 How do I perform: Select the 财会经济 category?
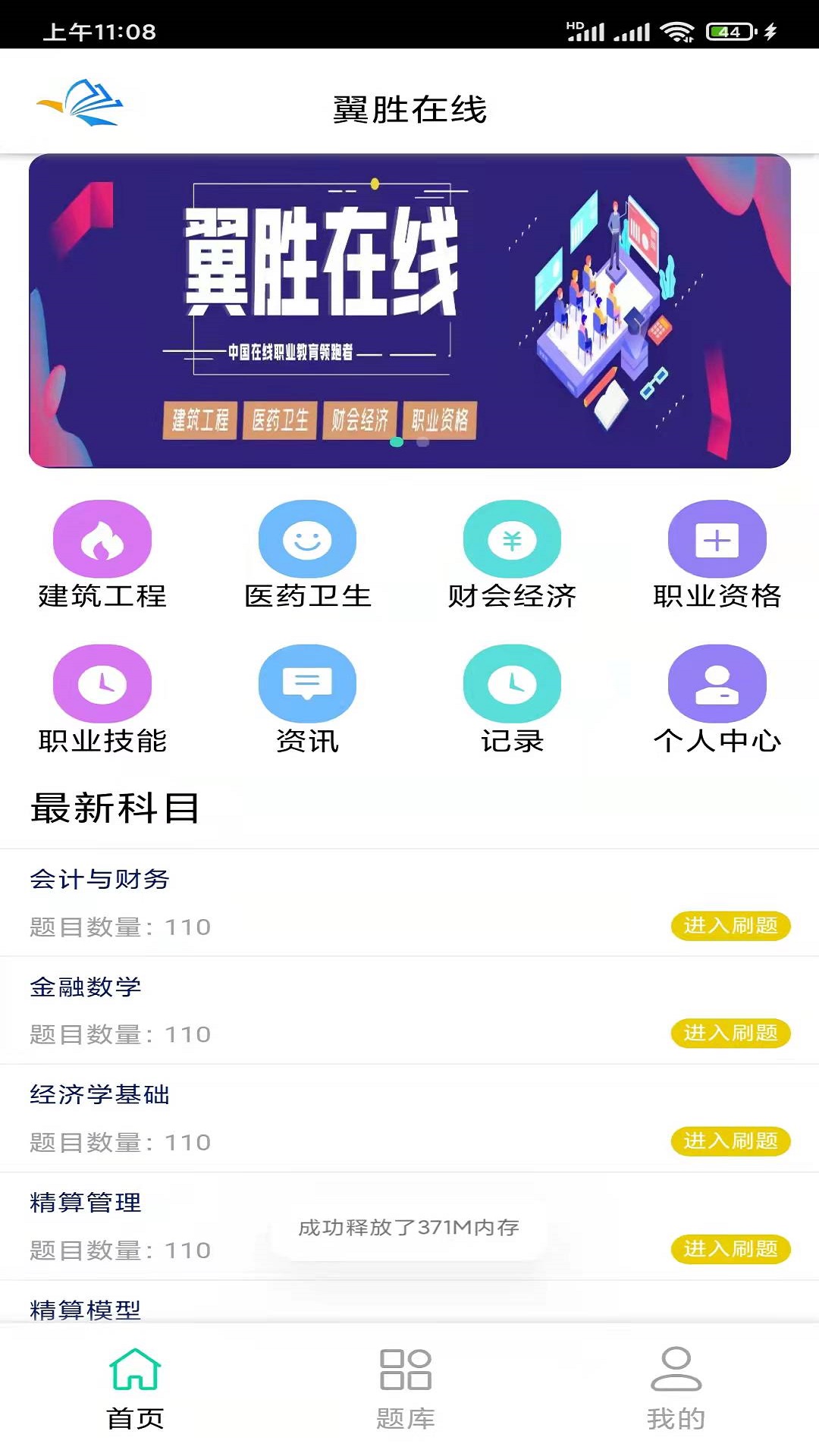coord(512,554)
